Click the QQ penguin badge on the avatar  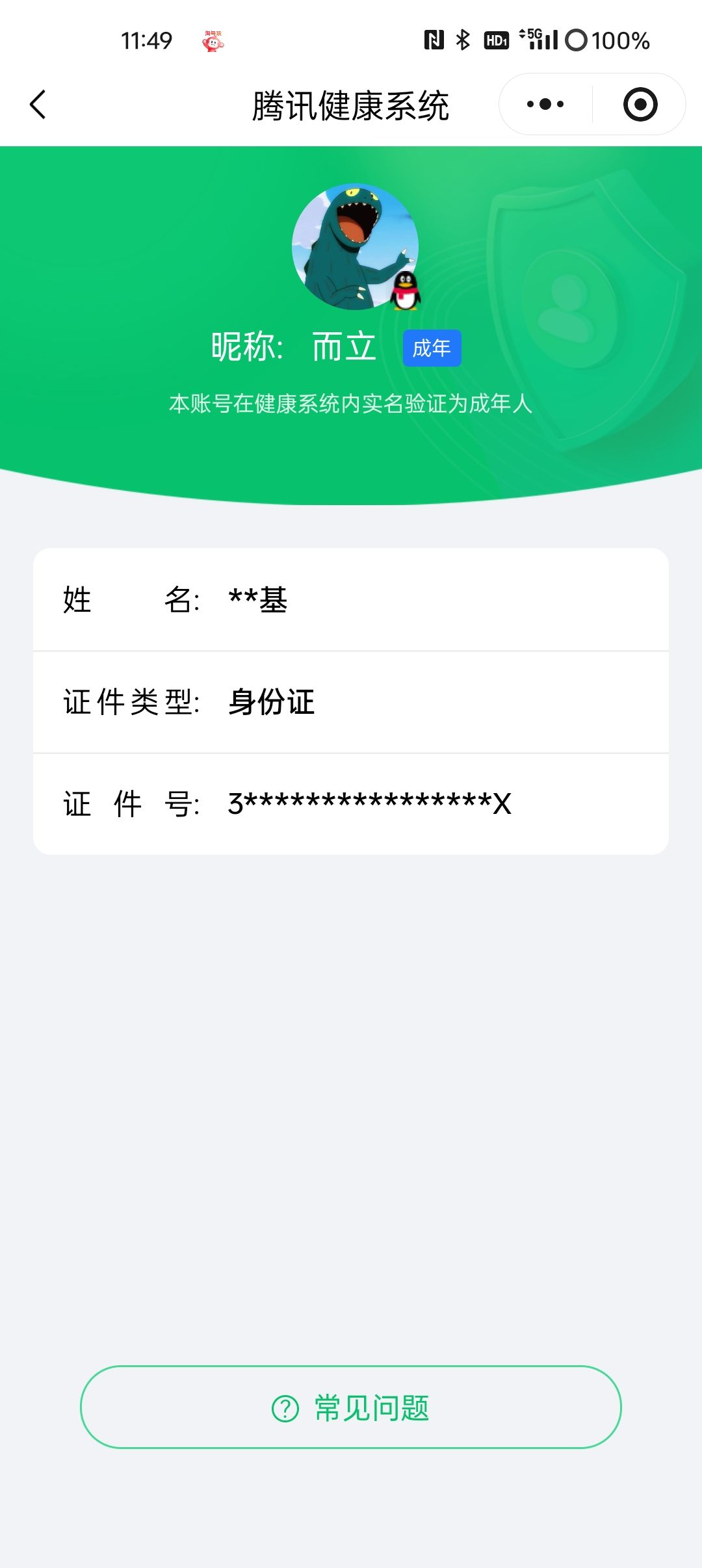coord(405,291)
